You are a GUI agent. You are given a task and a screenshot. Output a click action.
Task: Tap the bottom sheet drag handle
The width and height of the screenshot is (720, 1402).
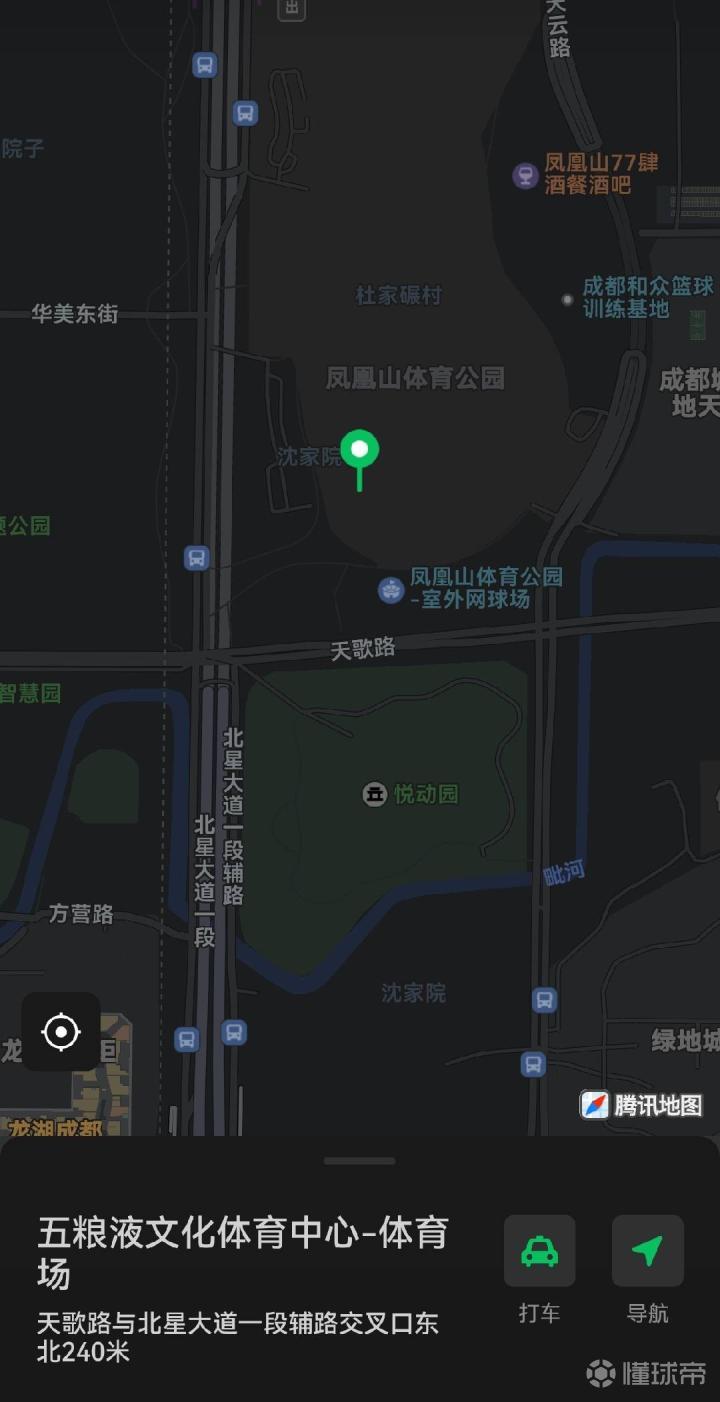(360, 1161)
